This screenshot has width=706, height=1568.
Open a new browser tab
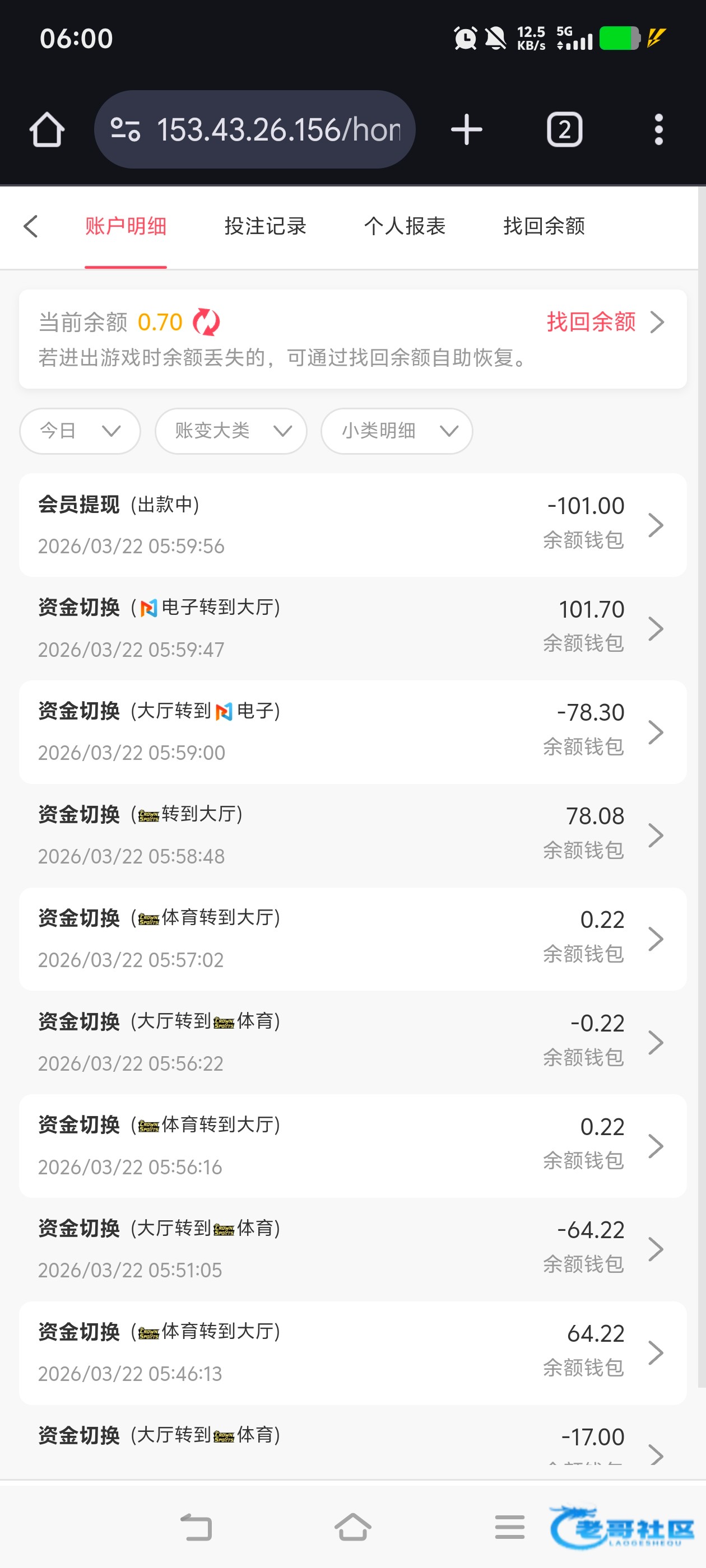pyautogui.click(x=467, y=130)
